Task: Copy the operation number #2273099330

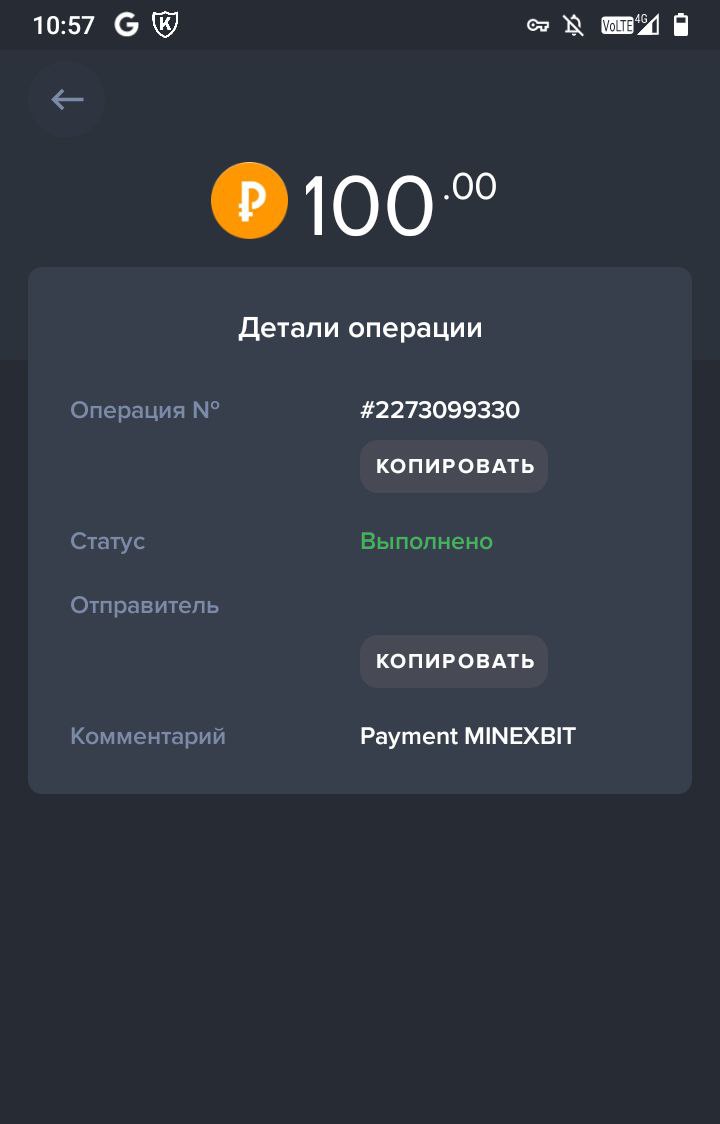Action: [454, 466]
